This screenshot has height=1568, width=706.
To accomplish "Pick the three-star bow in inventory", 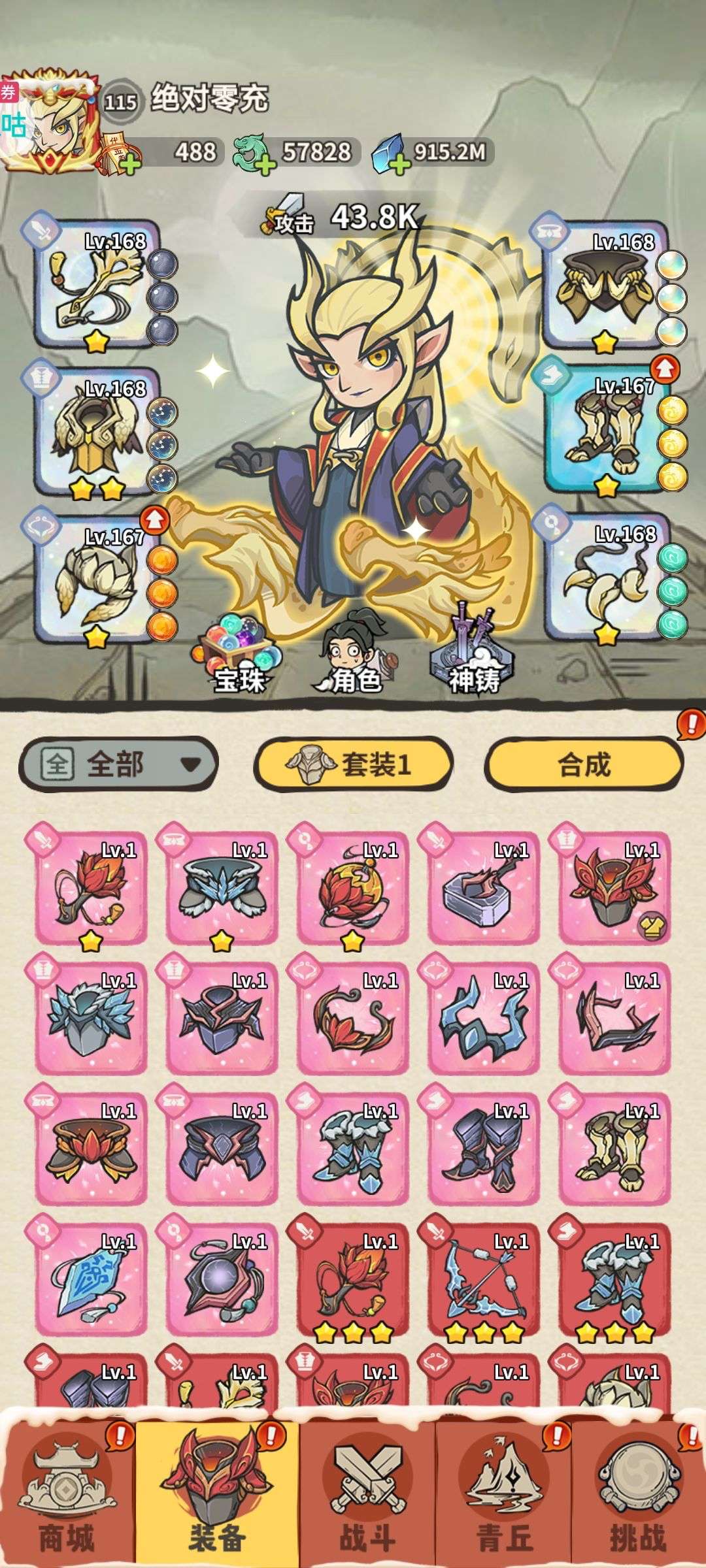I will pos(484,1281).
